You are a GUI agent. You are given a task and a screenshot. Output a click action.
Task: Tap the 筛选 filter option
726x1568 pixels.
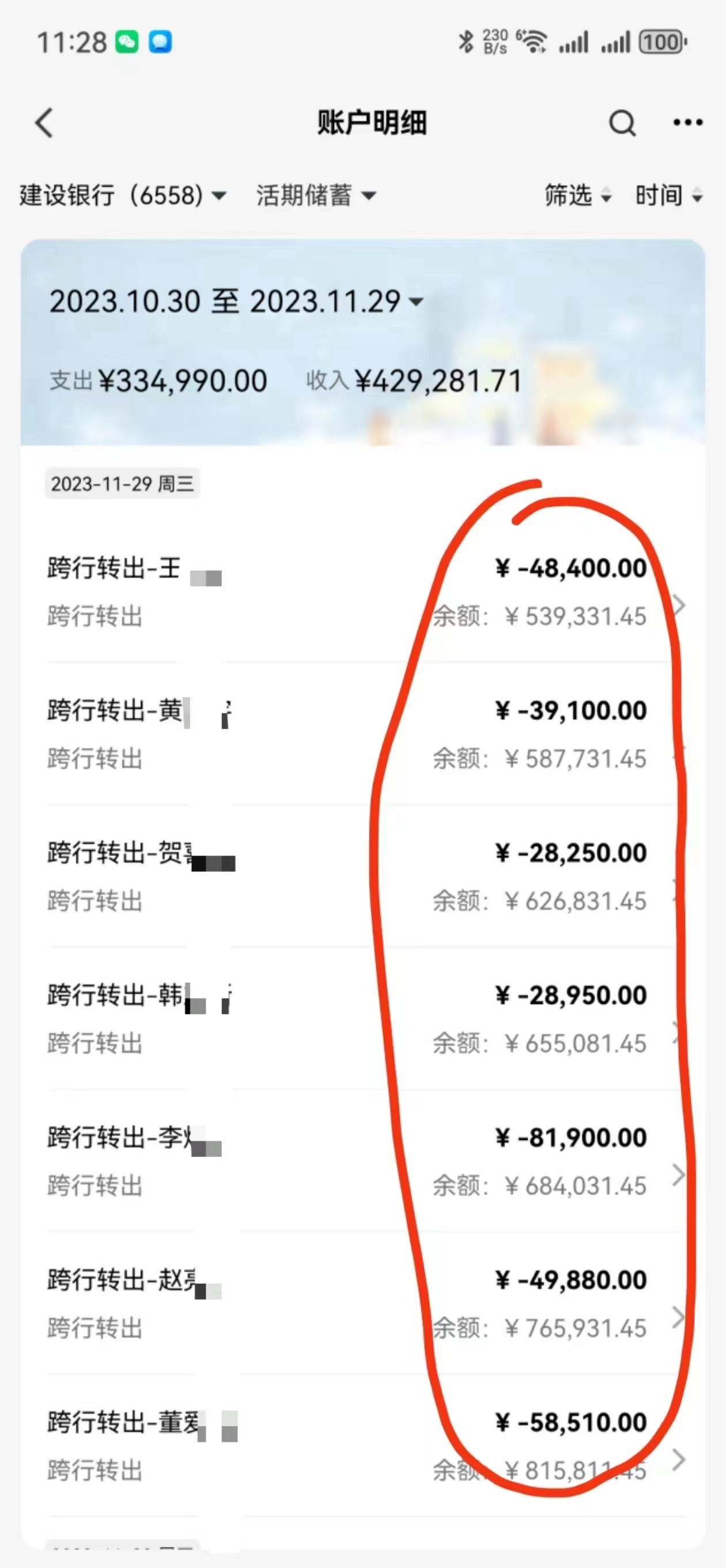click(x=577, y=195)
